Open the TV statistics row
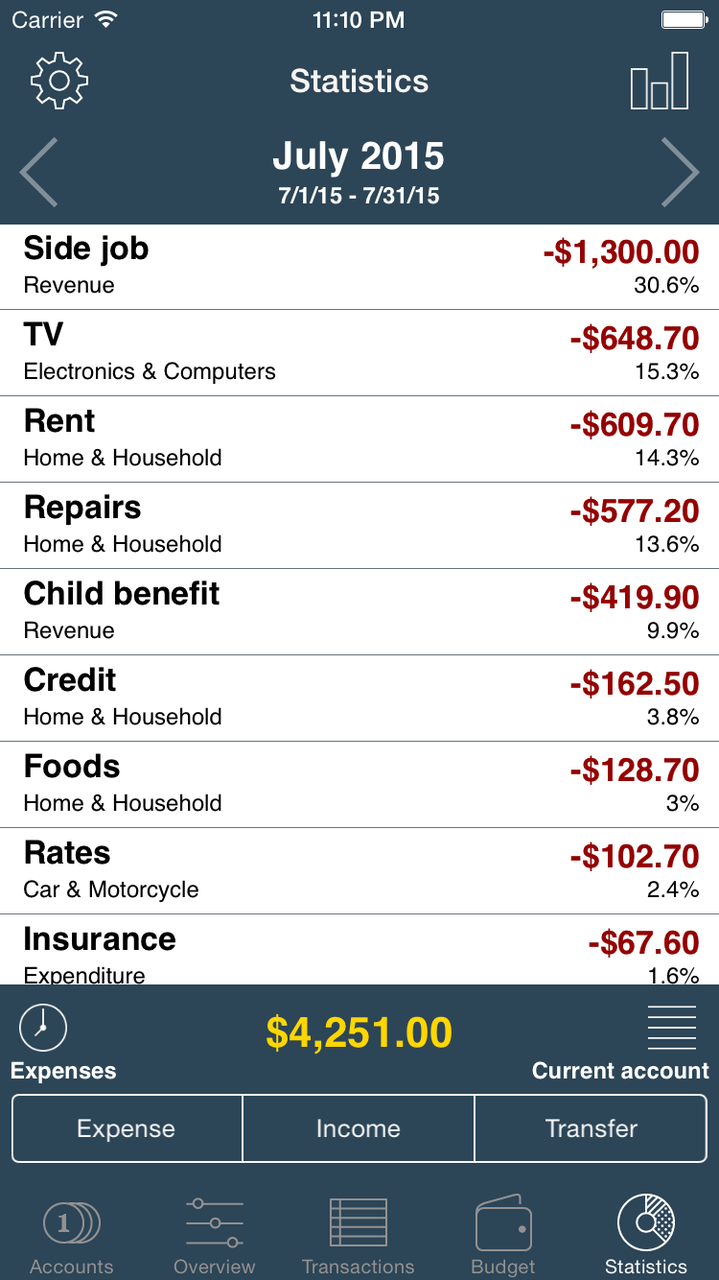Viewport: 719px width, 1280px height. (x=359, y=353)
